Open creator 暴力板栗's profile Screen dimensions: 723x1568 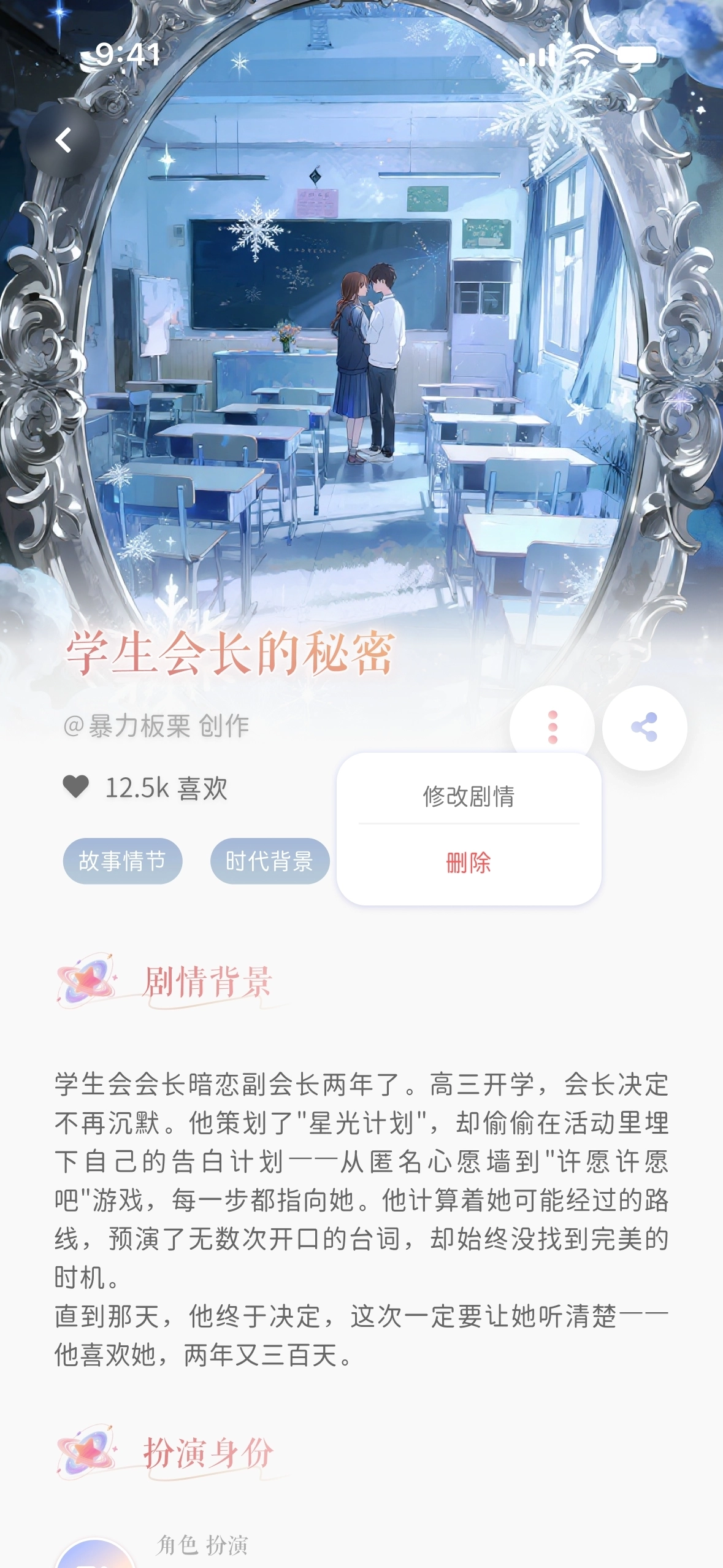point(156,726)
